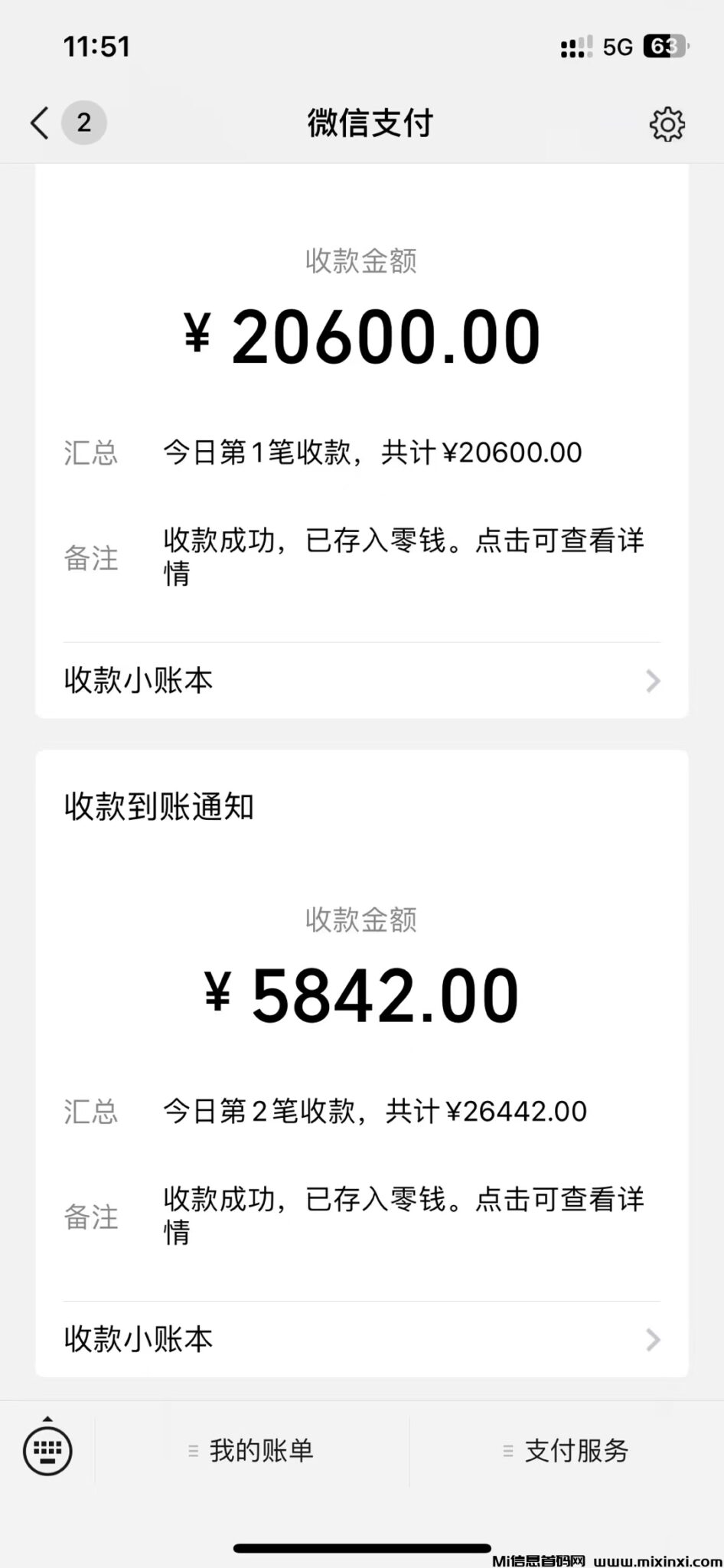Tap the ¥20600.00 amount to view details
The height and width of the screenshot is (1568, 724).
tap(361, 333)
